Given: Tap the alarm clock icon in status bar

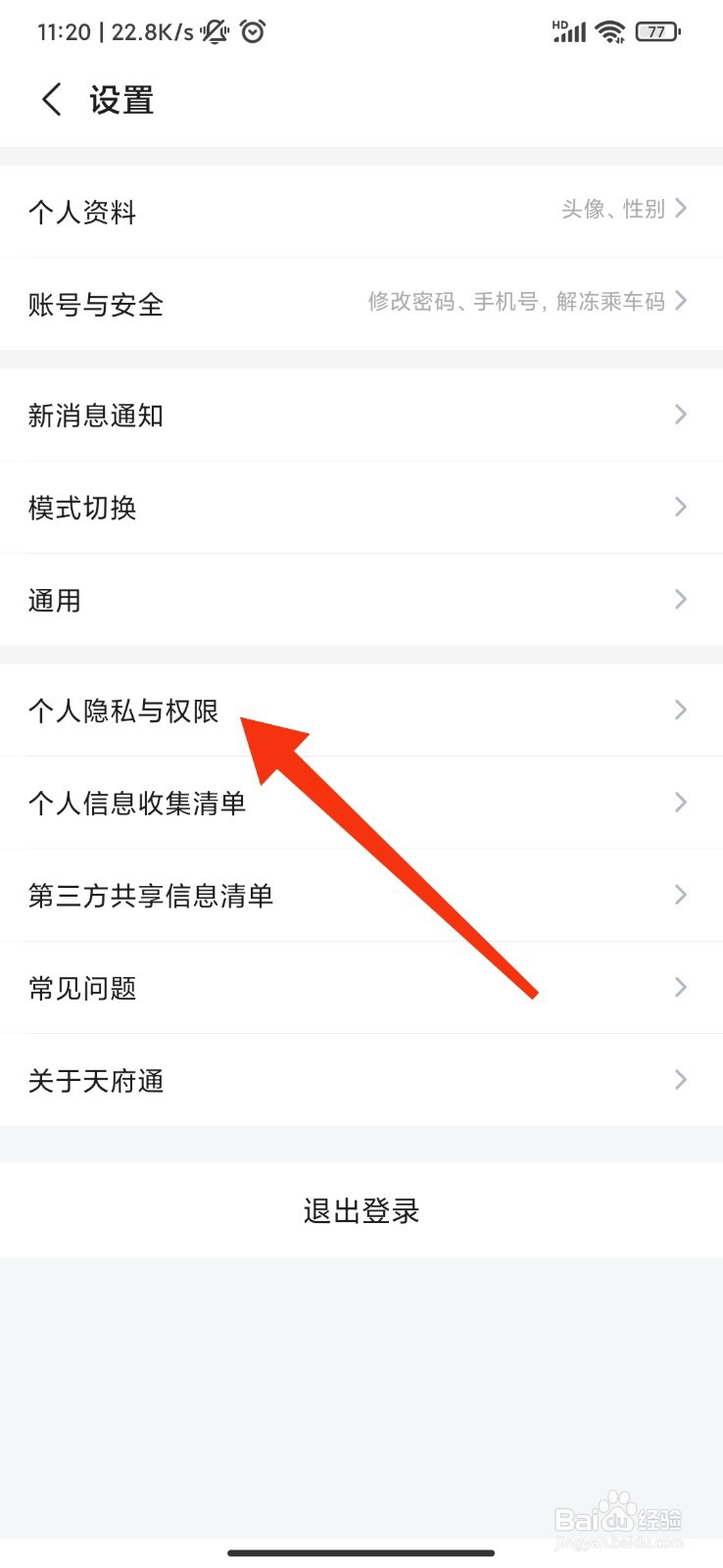Looking at the screenshot, I should click(x=251, y=30).
